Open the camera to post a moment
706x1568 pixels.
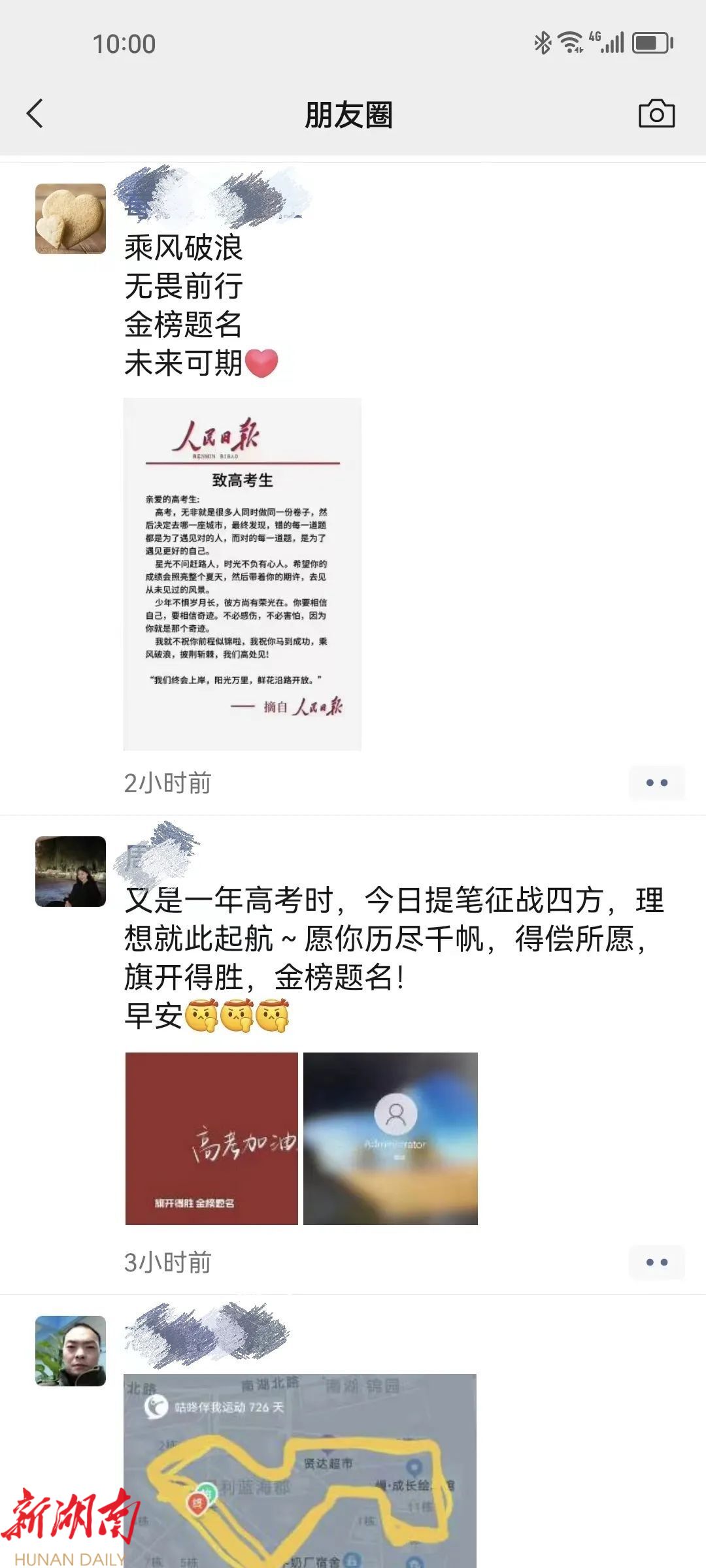point(656,114)
